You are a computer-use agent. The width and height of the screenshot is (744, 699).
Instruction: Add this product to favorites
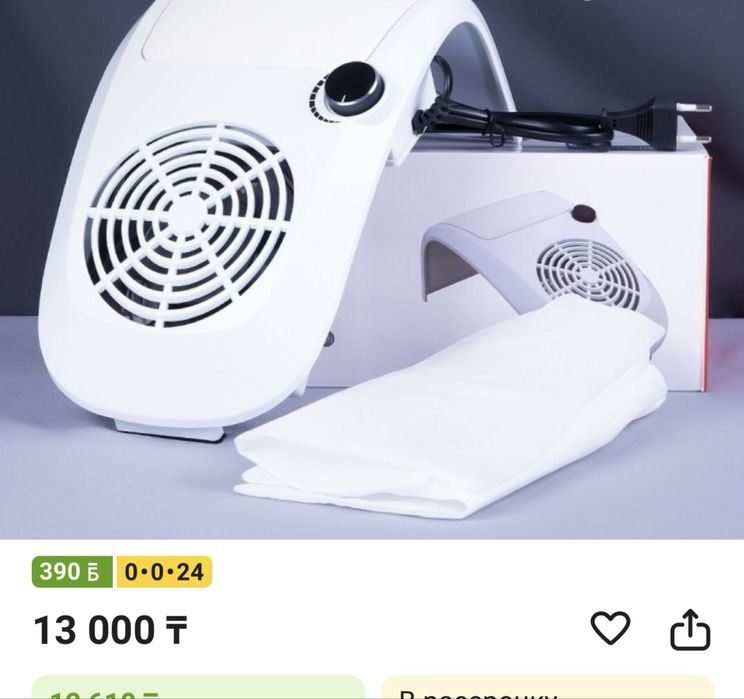610,629
